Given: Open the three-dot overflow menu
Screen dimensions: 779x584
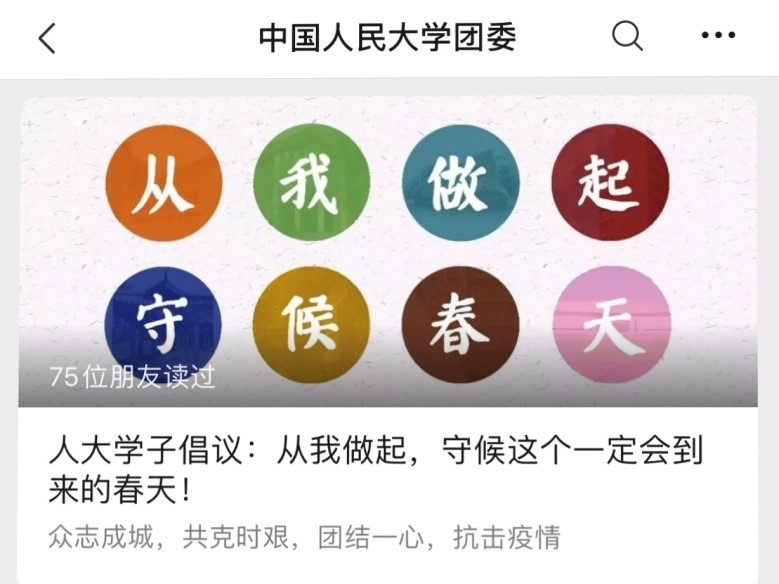Looking at the screenshot, I should point(718,37).
